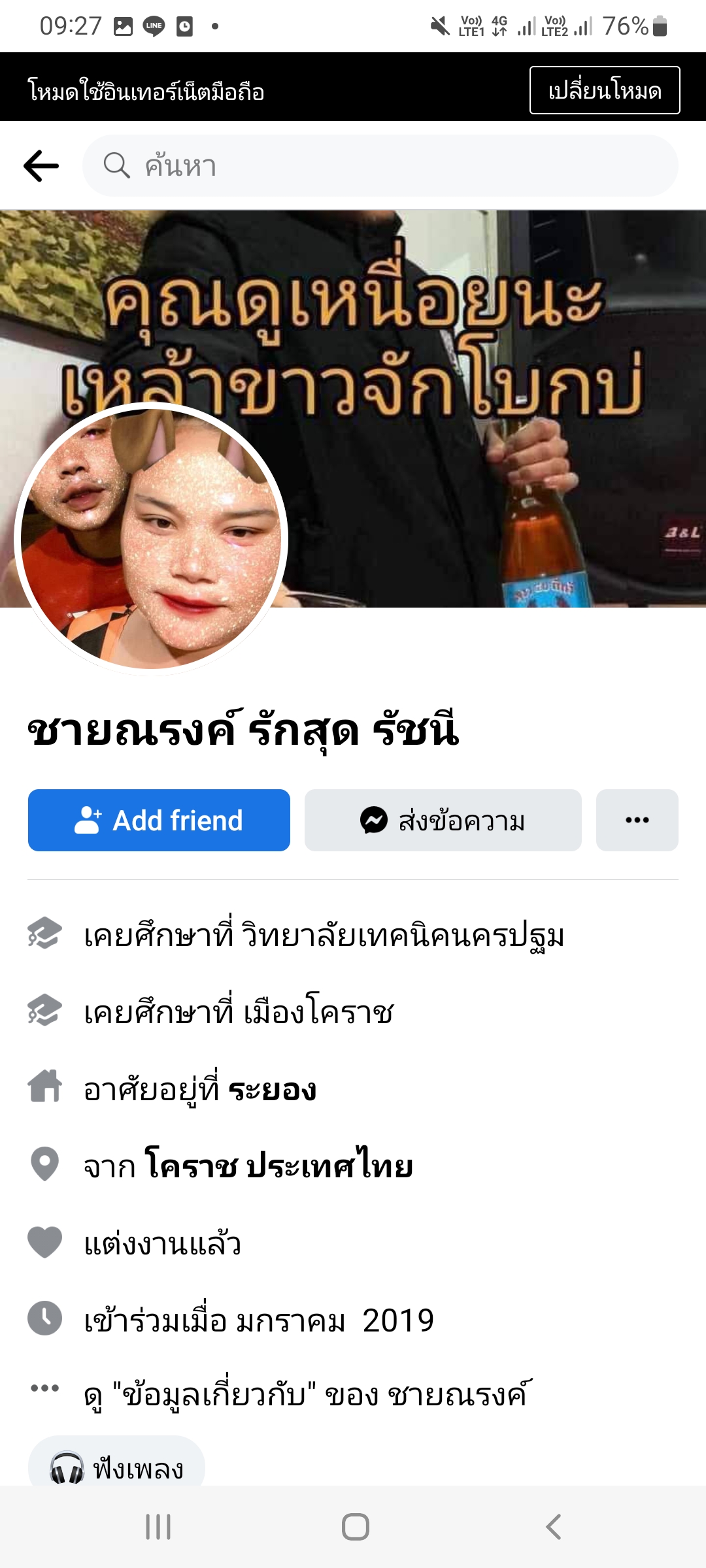See About info of ชายณรงค์
Screen dimensions: 706x1568
307,1396
